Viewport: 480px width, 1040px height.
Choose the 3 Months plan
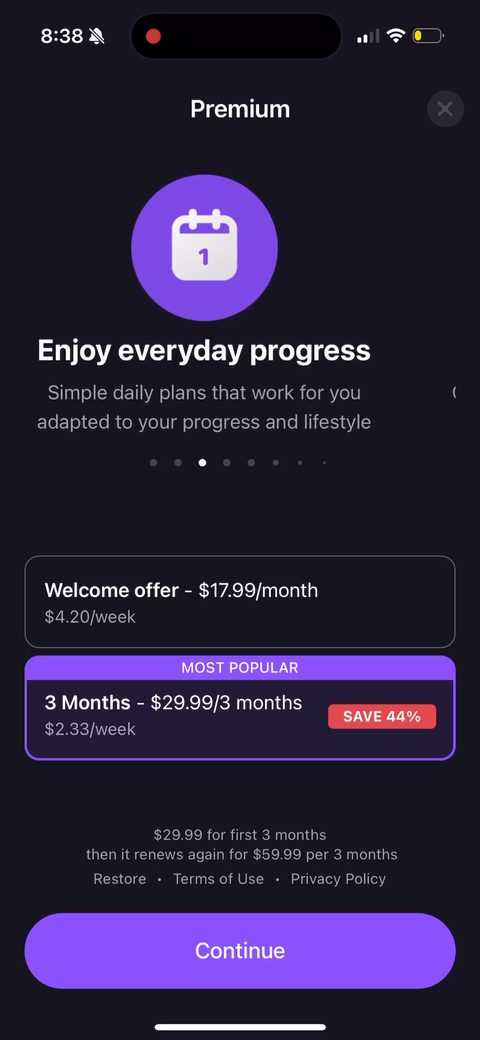click(240, 708)
